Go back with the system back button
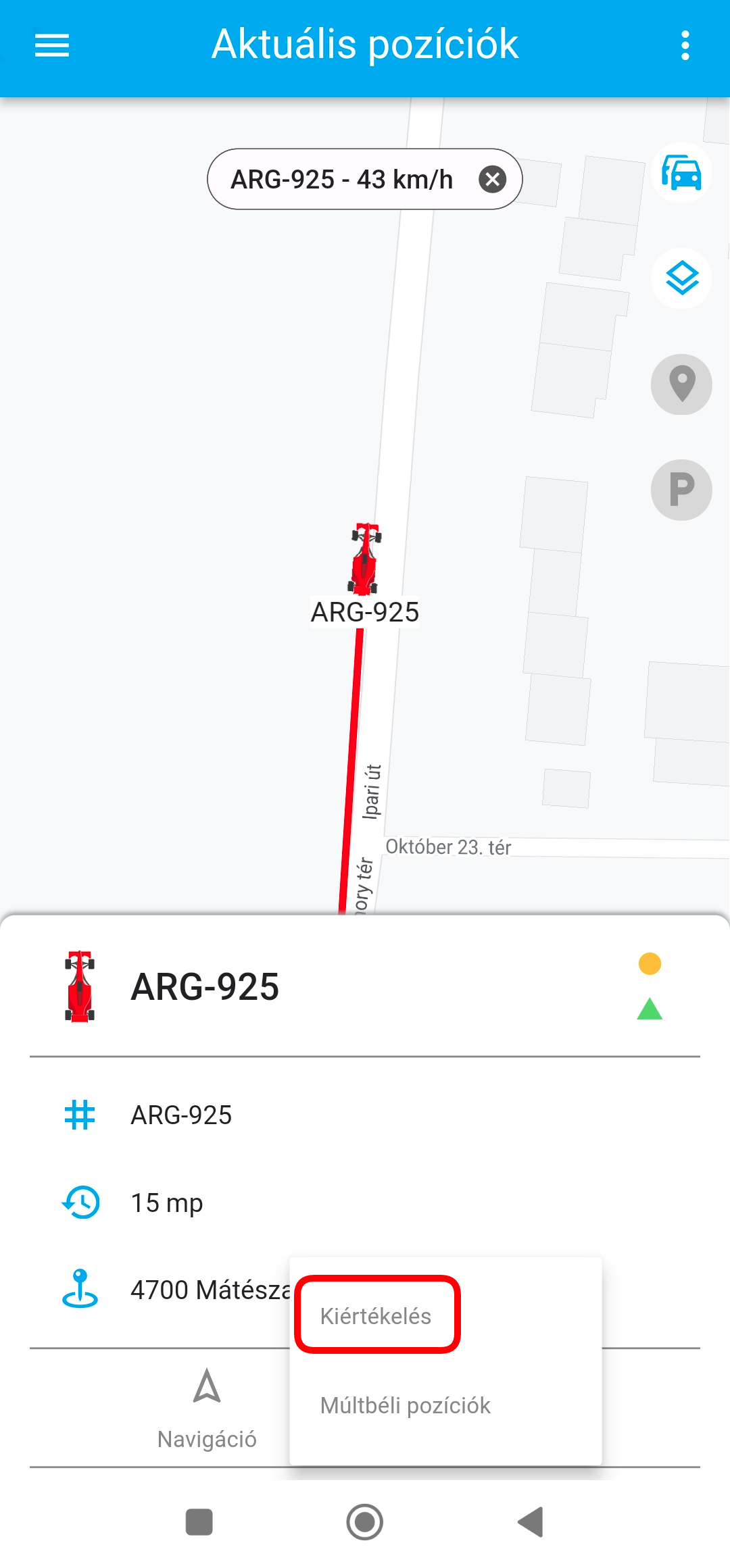 531,1522
